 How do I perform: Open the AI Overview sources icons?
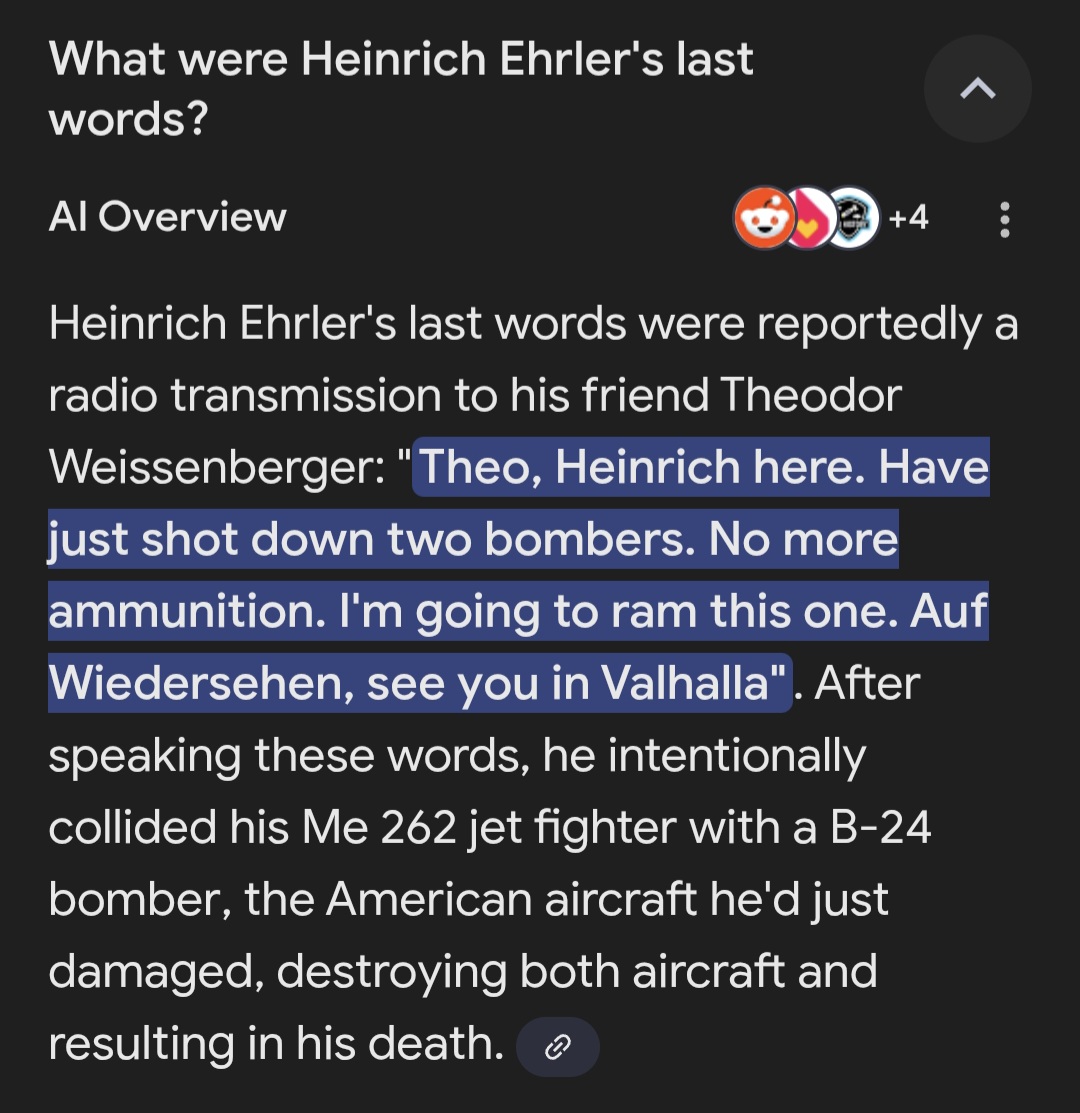click(x=830, y=217)
